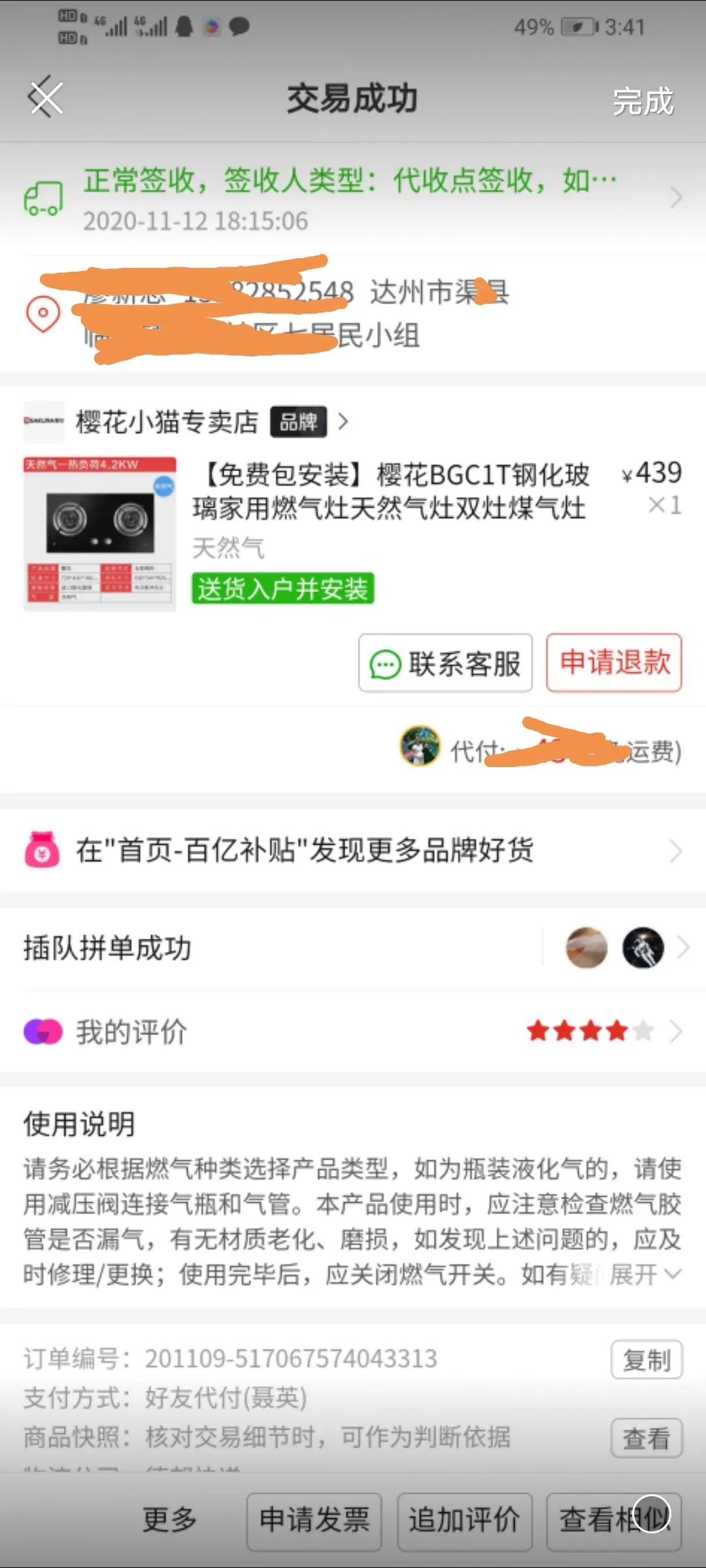Click the close X at top left

[x=44, y=98]
